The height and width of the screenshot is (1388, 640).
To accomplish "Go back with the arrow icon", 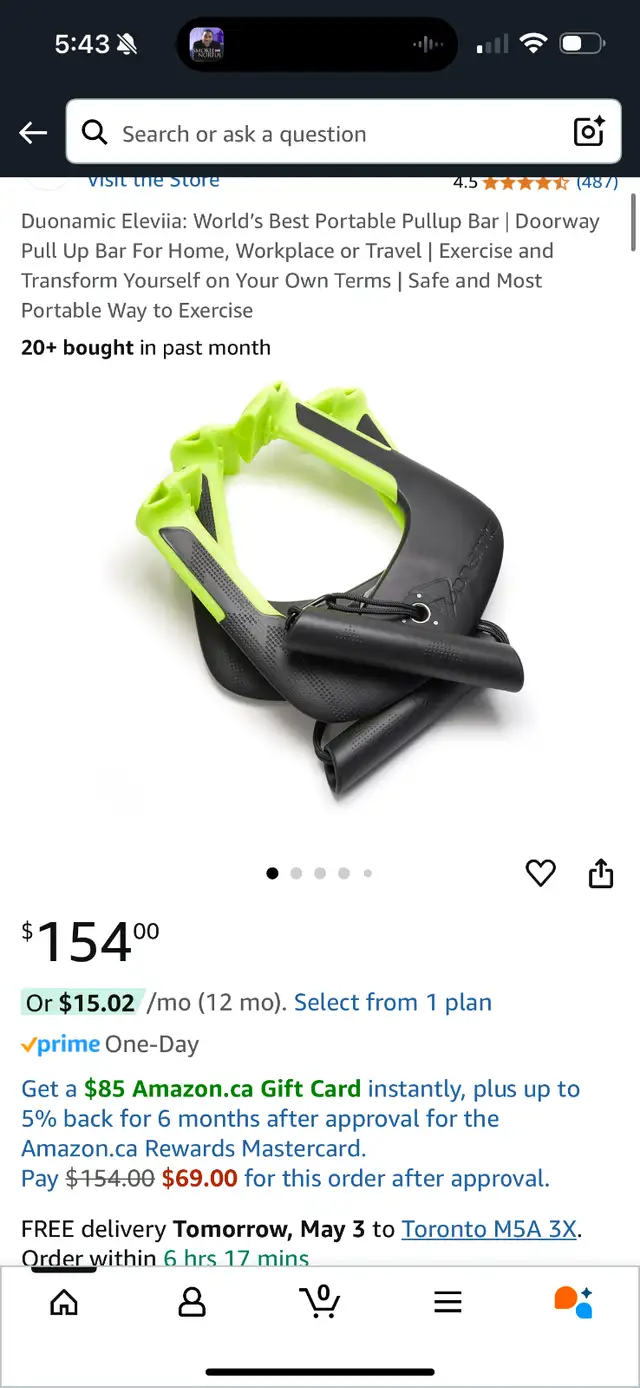I will [33, 133].
